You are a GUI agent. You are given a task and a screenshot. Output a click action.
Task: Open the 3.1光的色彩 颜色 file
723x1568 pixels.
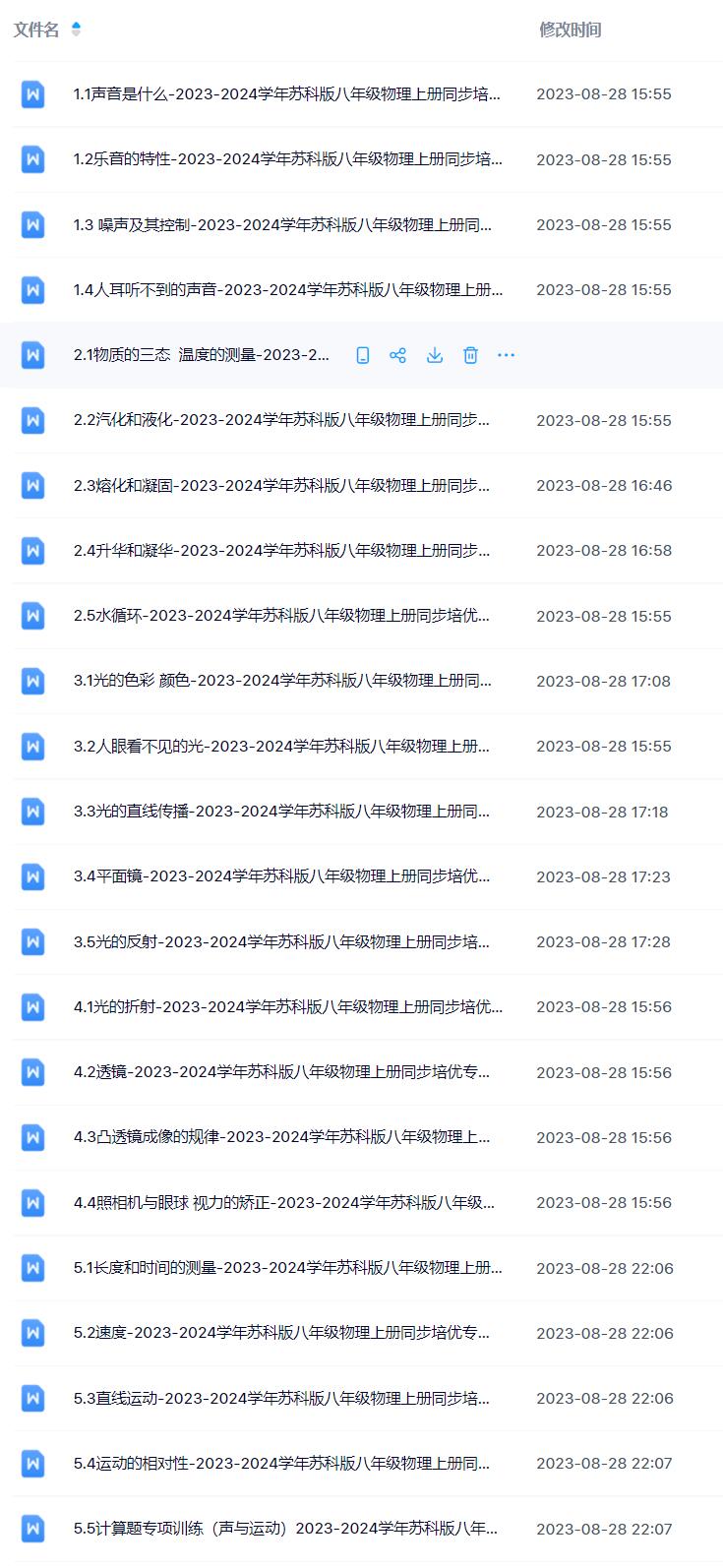click(x=281, y=681)
